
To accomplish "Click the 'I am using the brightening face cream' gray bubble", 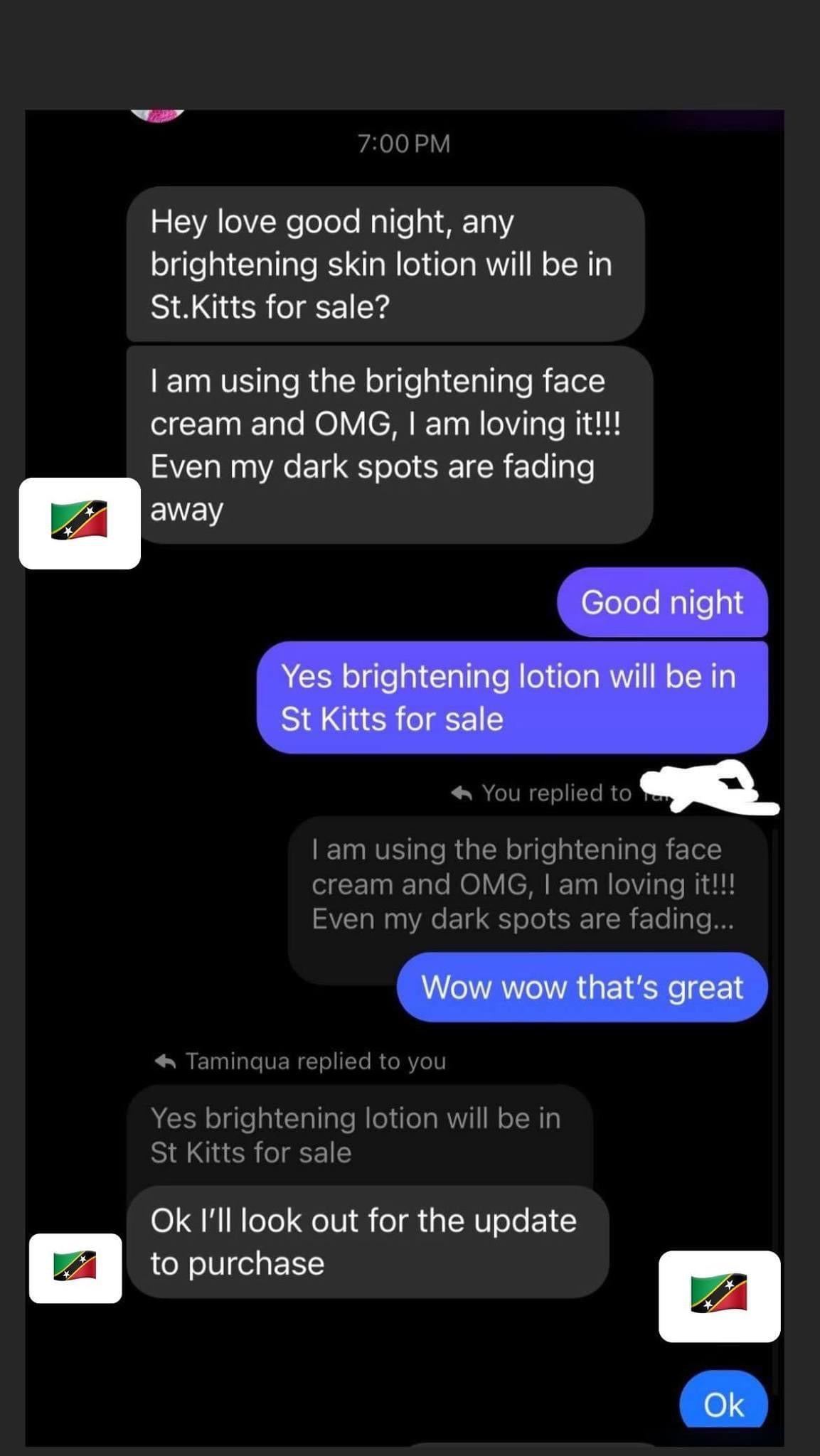I will click(x=395, y=444).
